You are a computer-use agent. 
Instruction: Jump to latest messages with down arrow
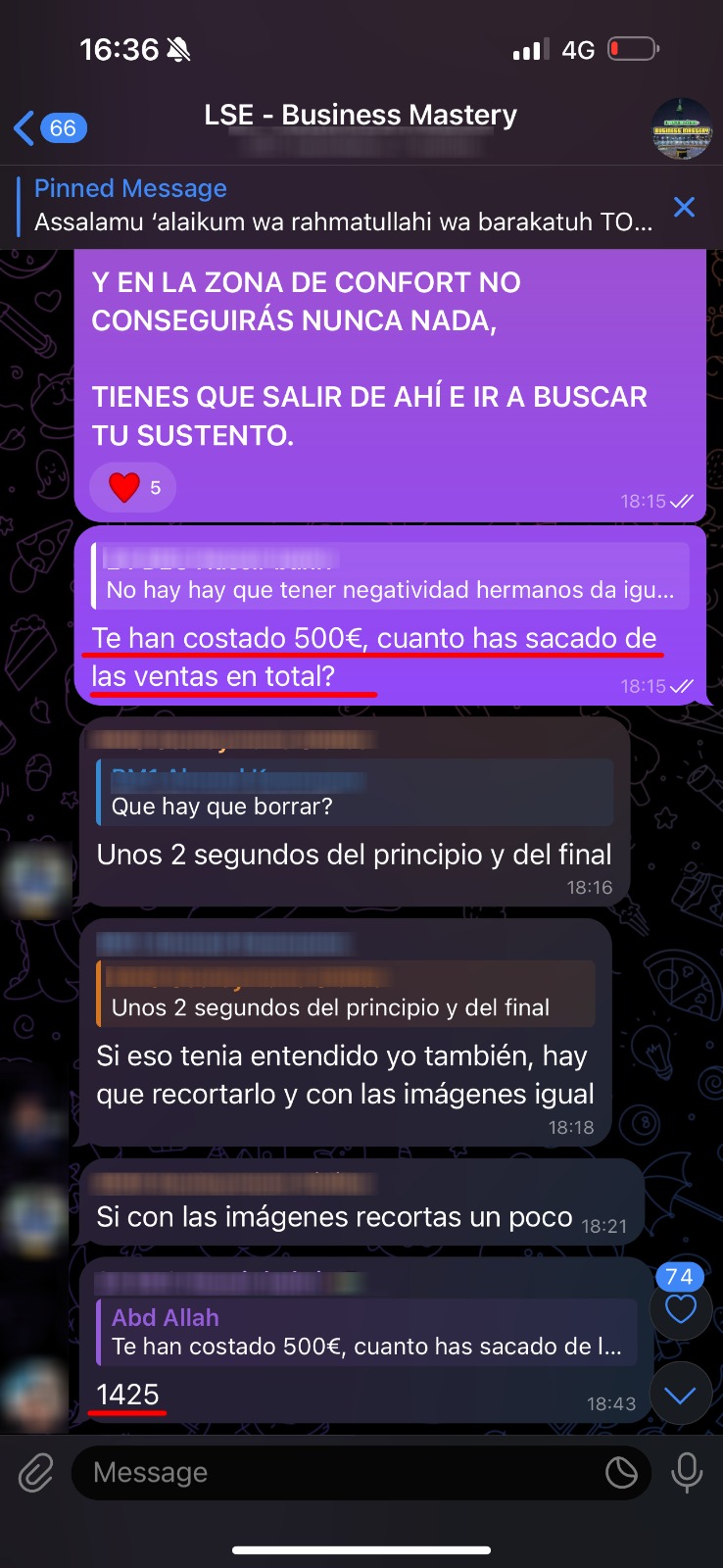point(680,1395)
